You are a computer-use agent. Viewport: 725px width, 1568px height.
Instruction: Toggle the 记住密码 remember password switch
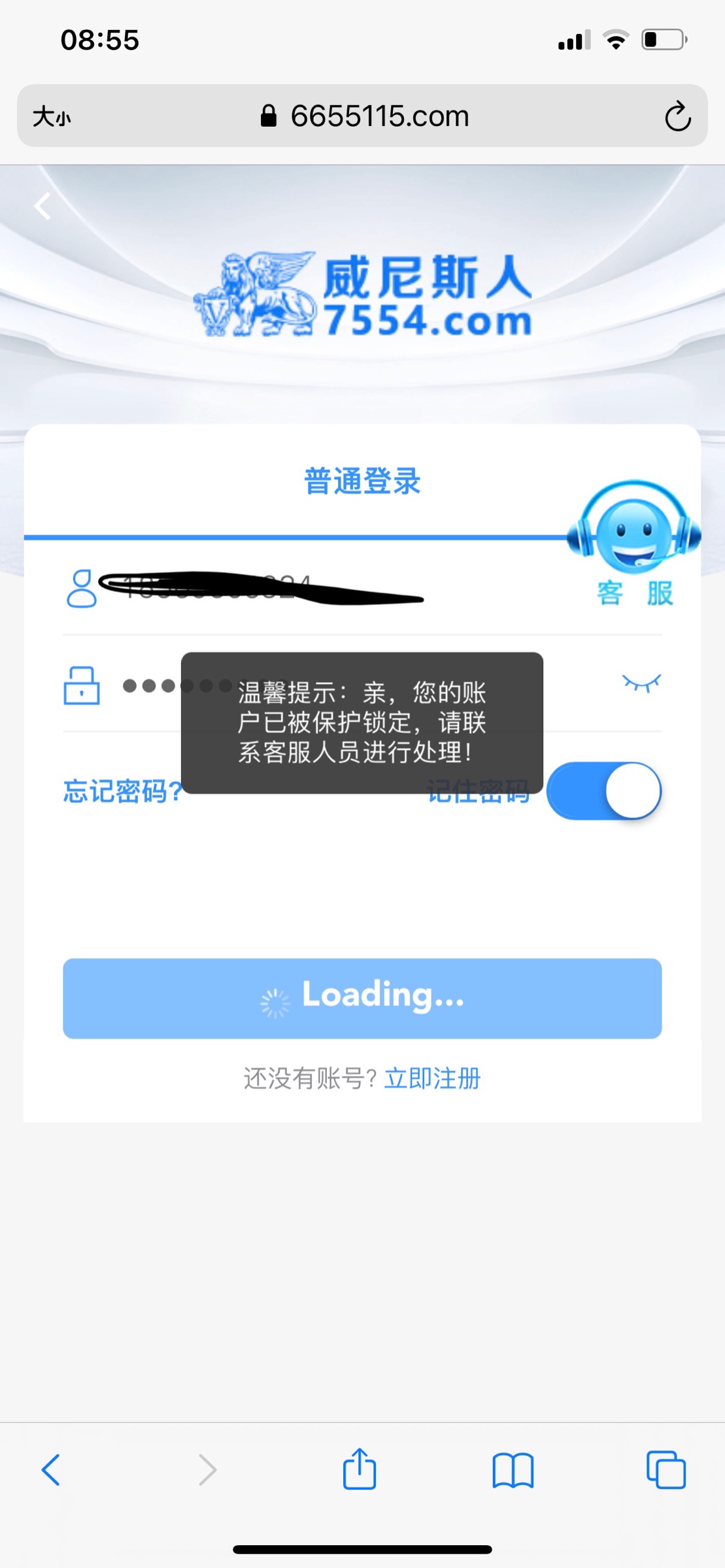pyautogui.click(x=603, y=790)
